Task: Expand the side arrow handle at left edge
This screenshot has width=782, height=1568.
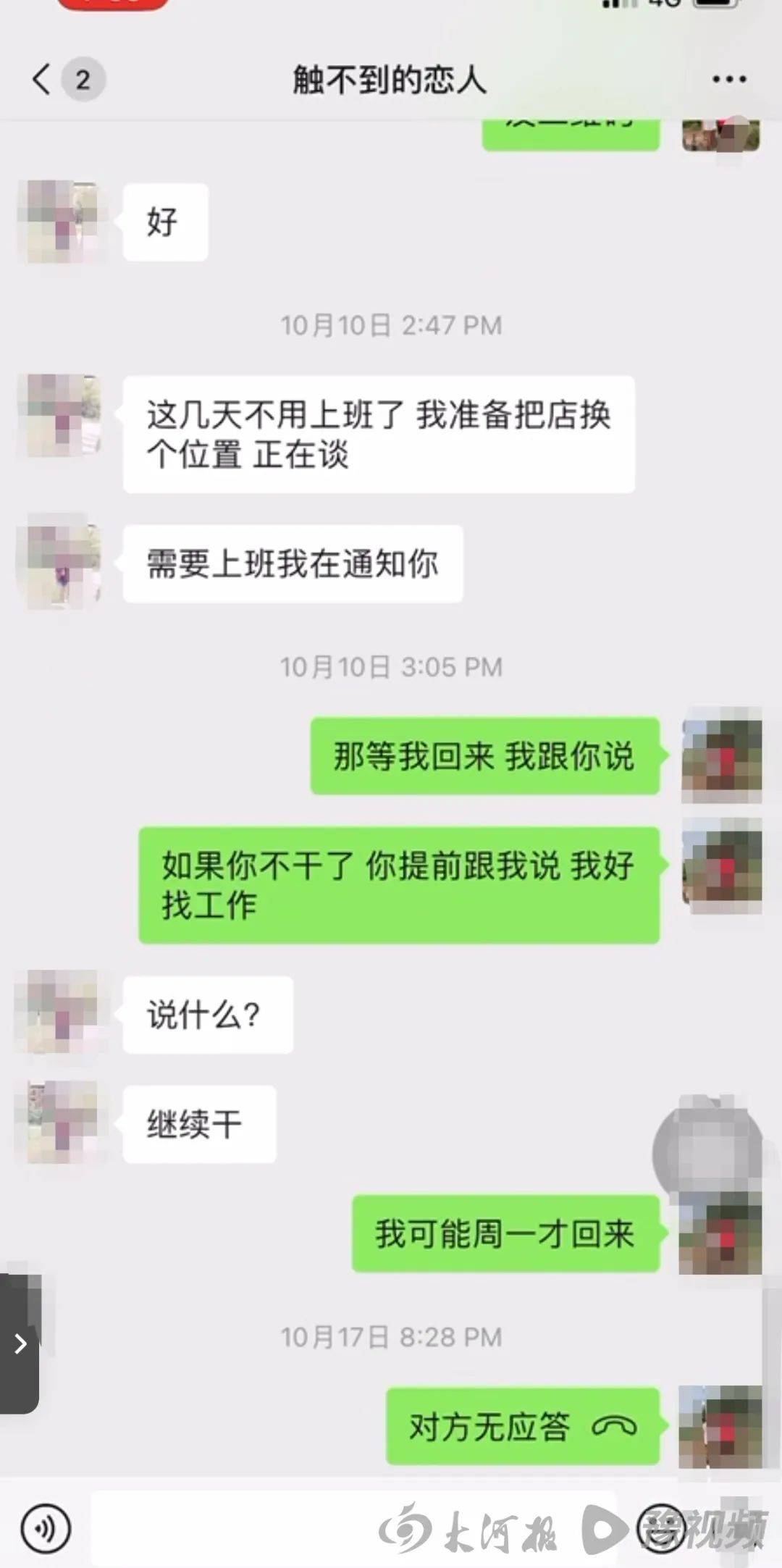Action: point(20,1343)
